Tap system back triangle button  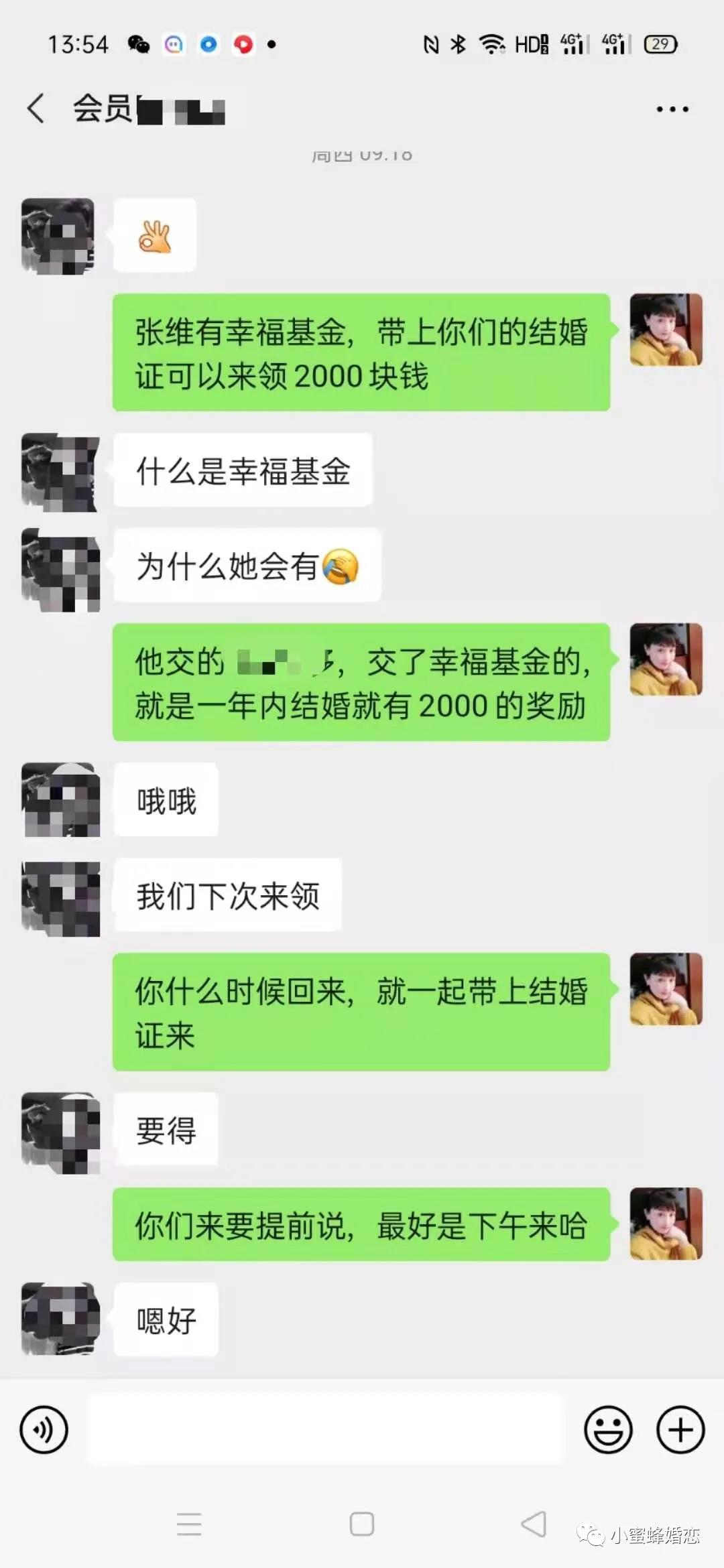[x=534, y=1524]
